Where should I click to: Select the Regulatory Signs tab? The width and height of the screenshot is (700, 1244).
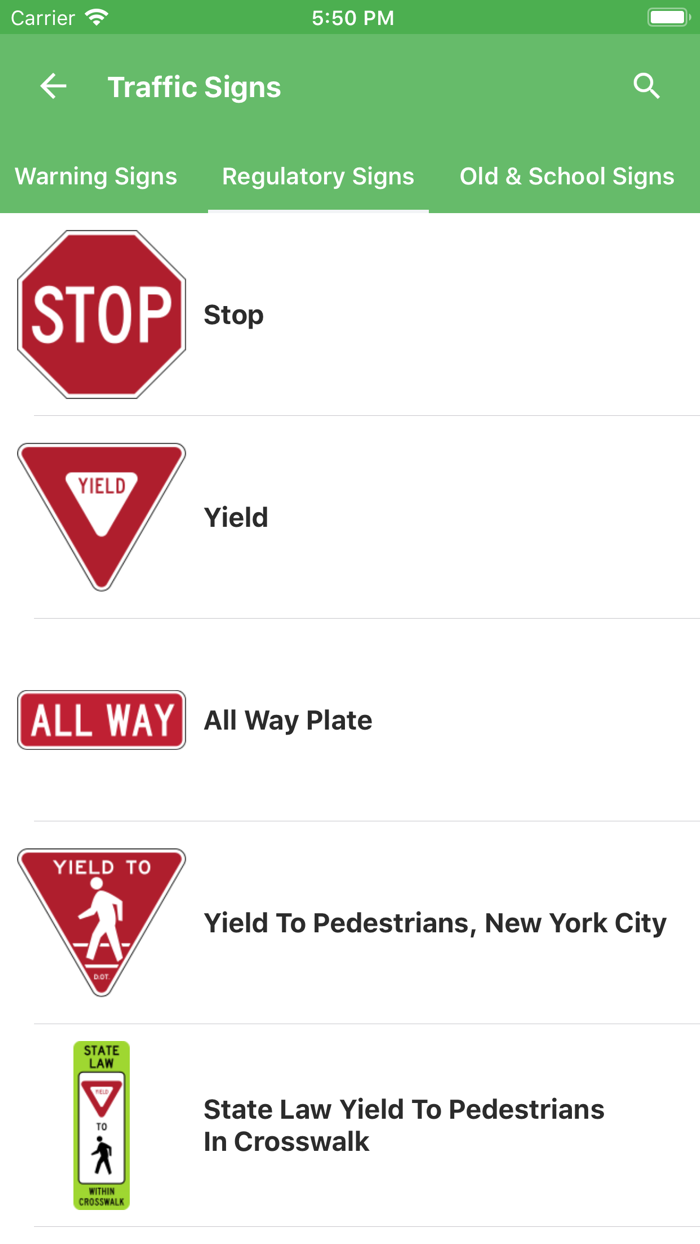click(x=318, y=177)
